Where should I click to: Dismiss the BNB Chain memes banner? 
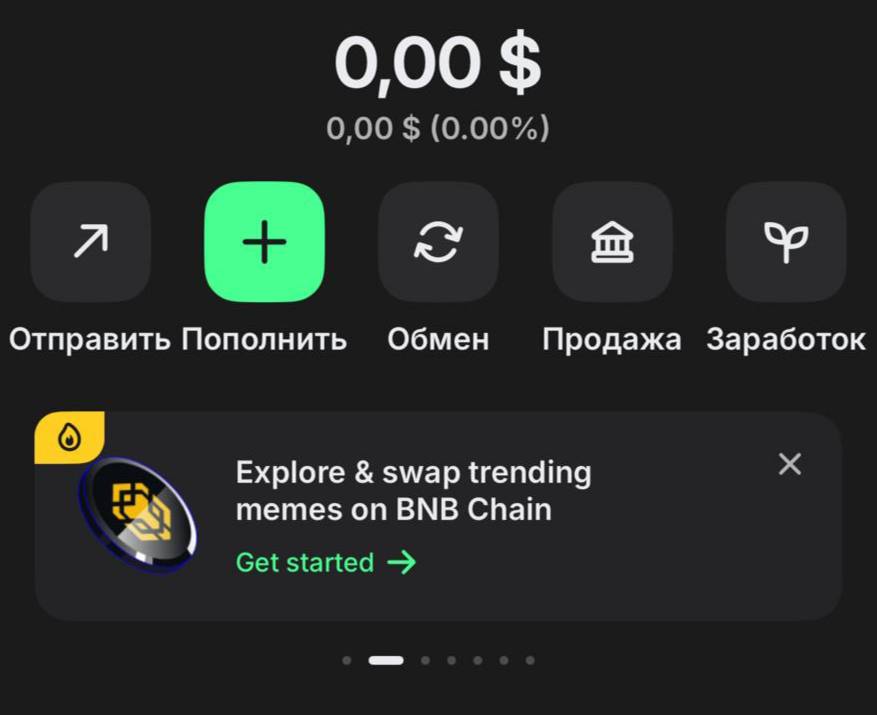[790, 464]
